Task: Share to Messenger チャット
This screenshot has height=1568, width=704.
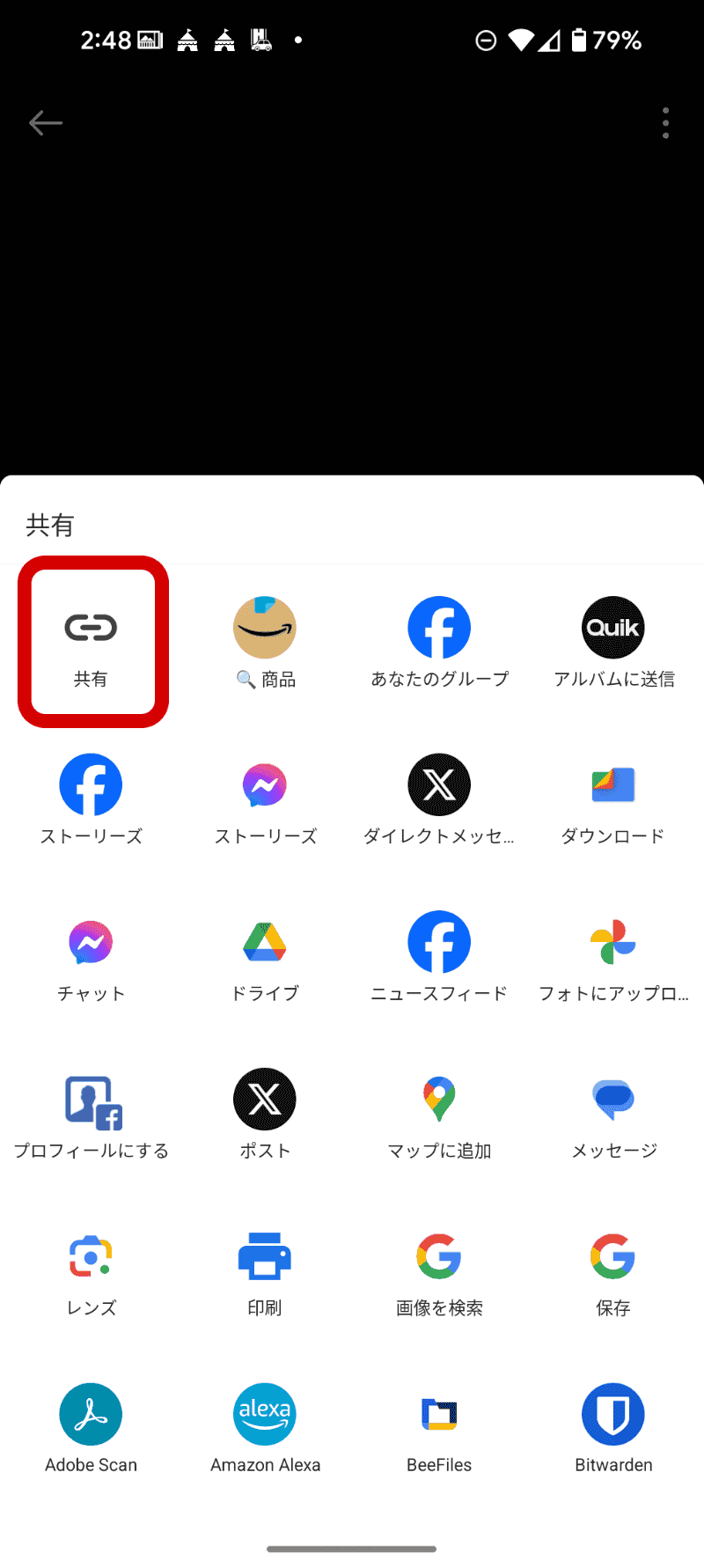Action: pyautogui.click(x=92, y=957)
